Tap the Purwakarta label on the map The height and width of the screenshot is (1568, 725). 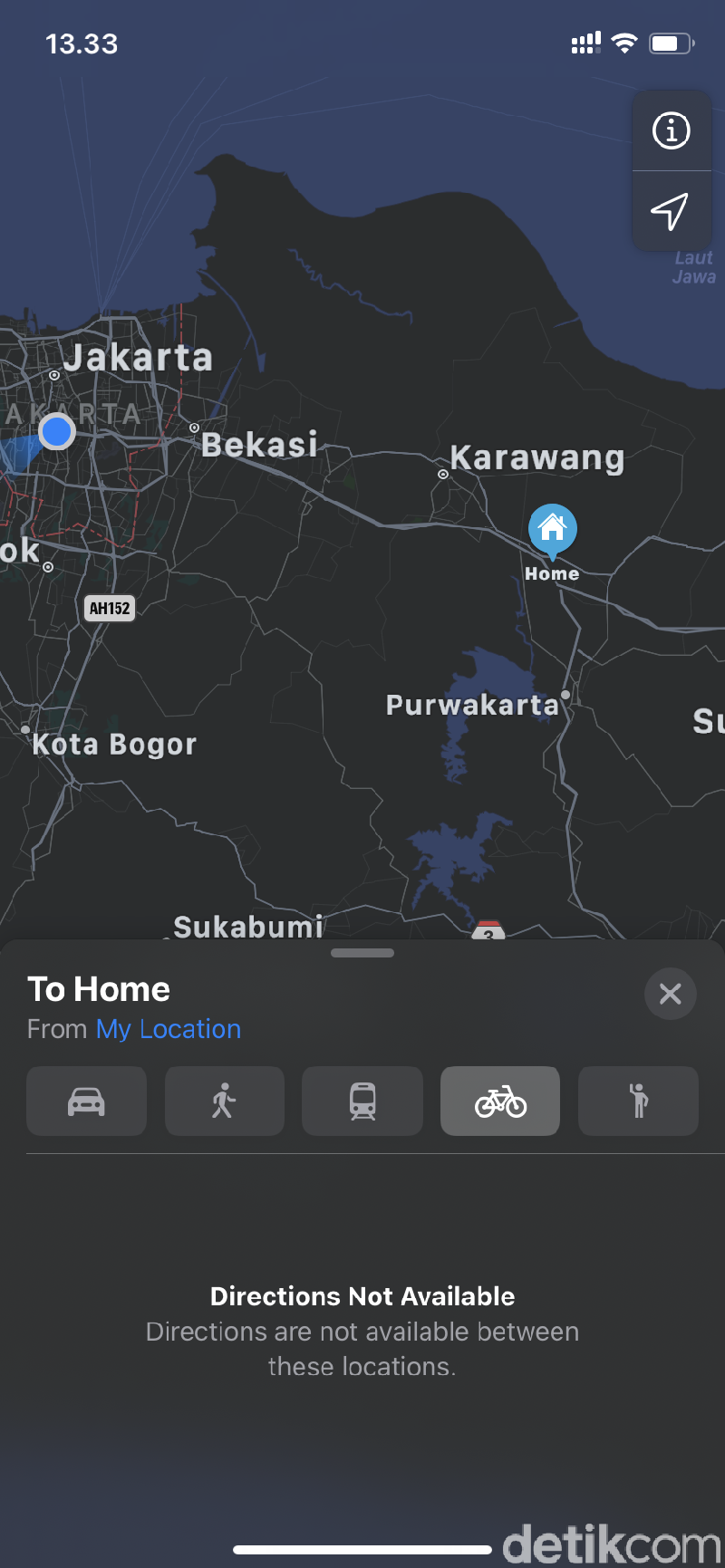[x=472, y=705]
